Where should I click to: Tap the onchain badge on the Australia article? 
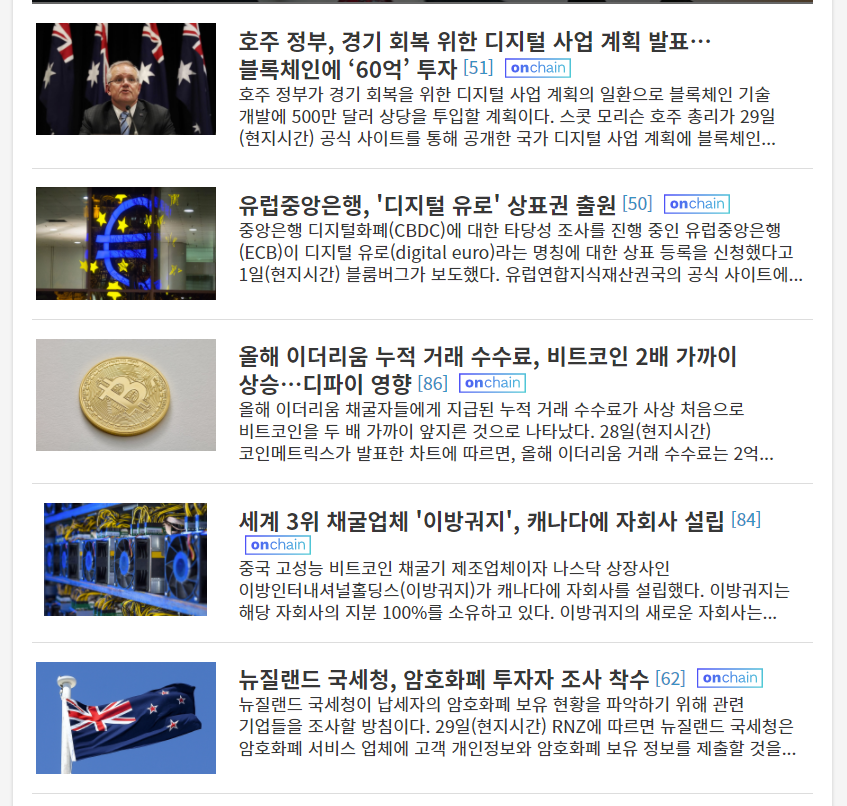(x=537, y=68)
